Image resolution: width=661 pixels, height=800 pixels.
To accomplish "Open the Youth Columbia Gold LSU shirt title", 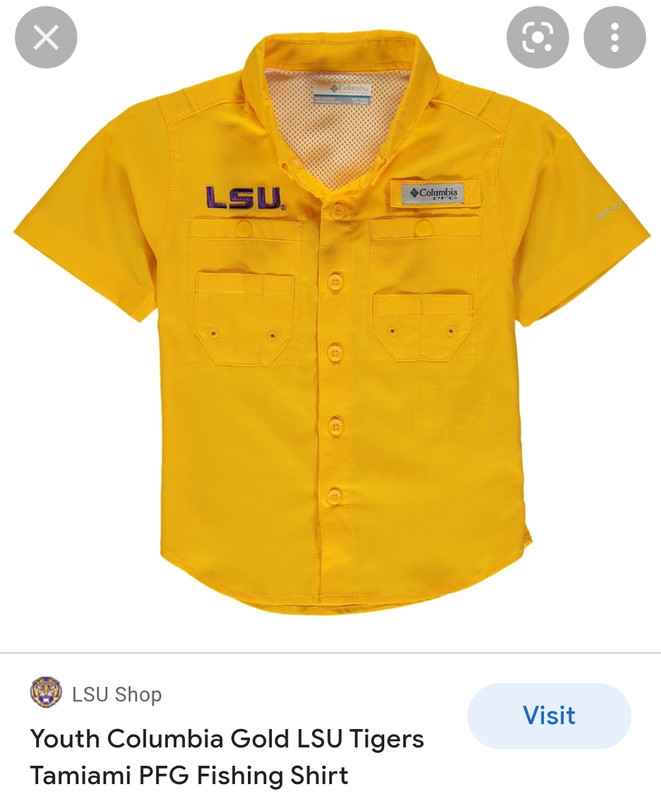I will 228,756.
